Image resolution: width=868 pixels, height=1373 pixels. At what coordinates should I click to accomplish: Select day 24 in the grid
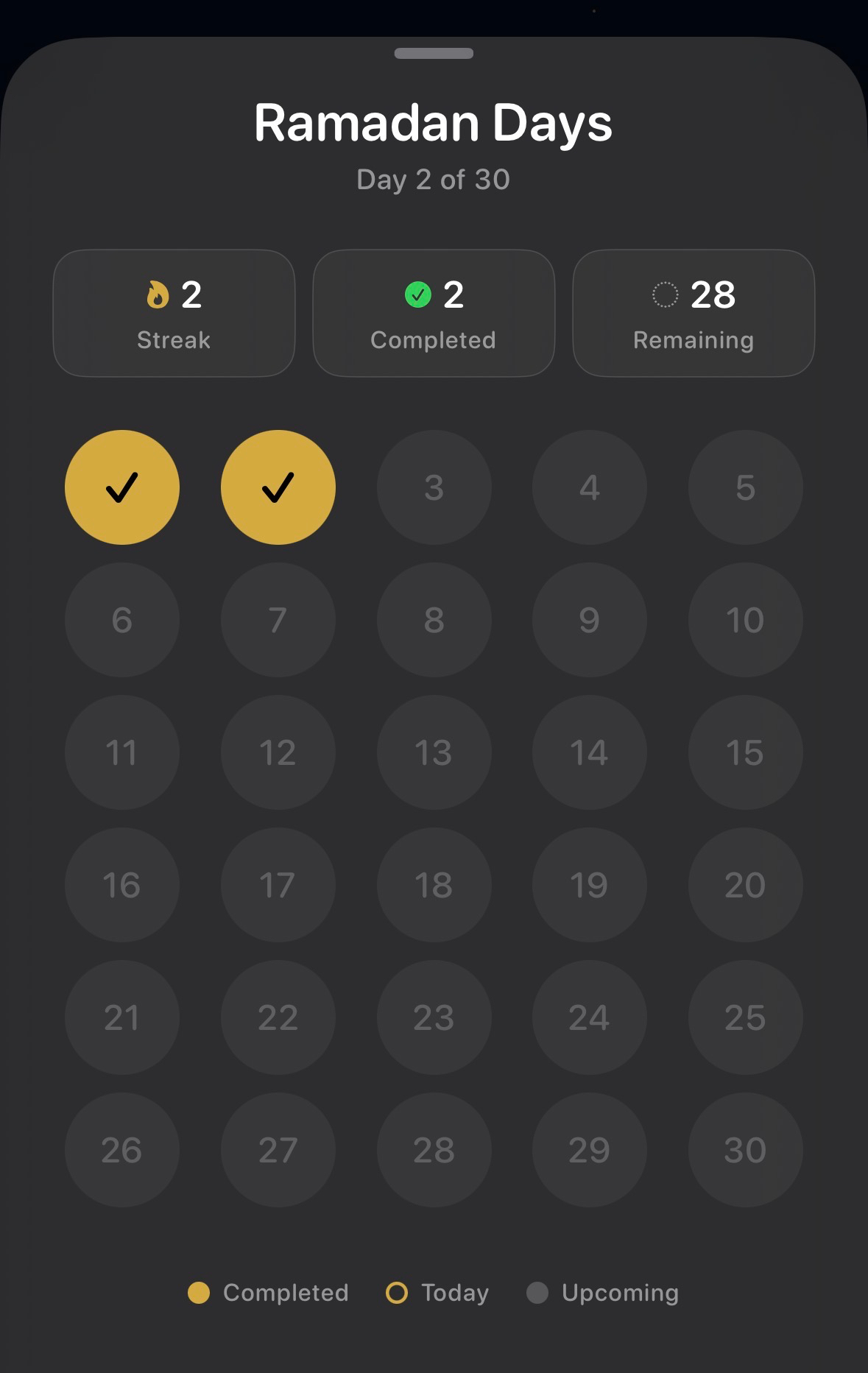click(590, 1017)
